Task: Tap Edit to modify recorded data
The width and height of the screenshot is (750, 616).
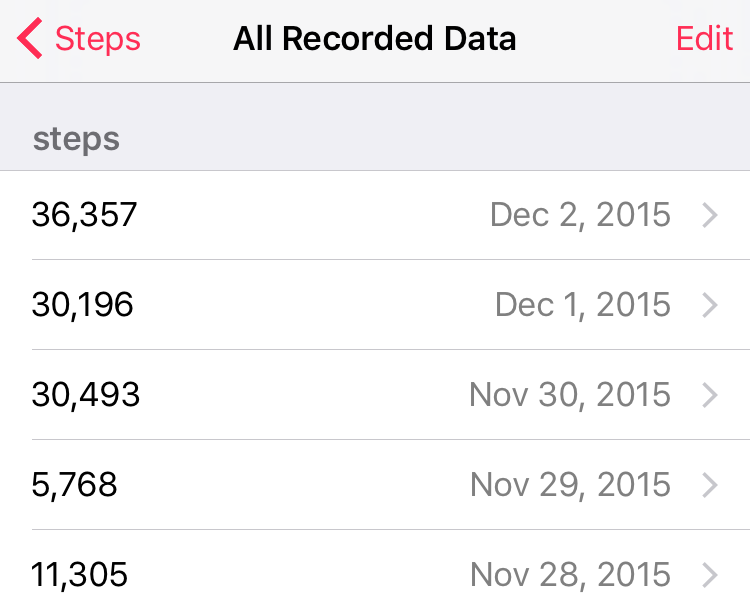Action: (x=704, y=39)
